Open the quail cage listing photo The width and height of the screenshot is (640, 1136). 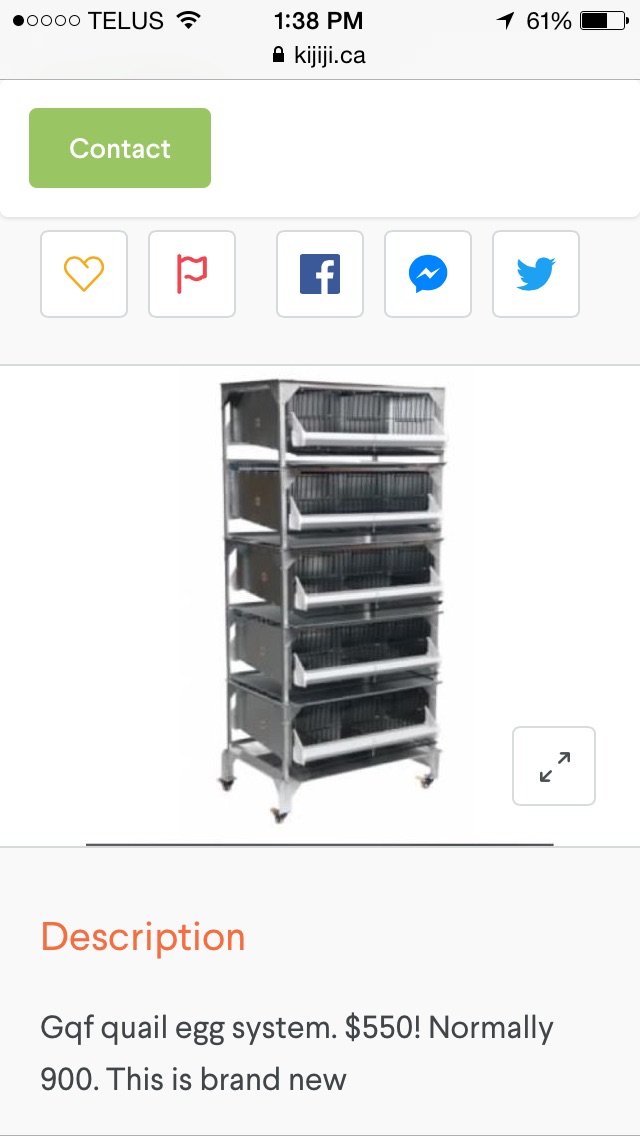point(330,600)
